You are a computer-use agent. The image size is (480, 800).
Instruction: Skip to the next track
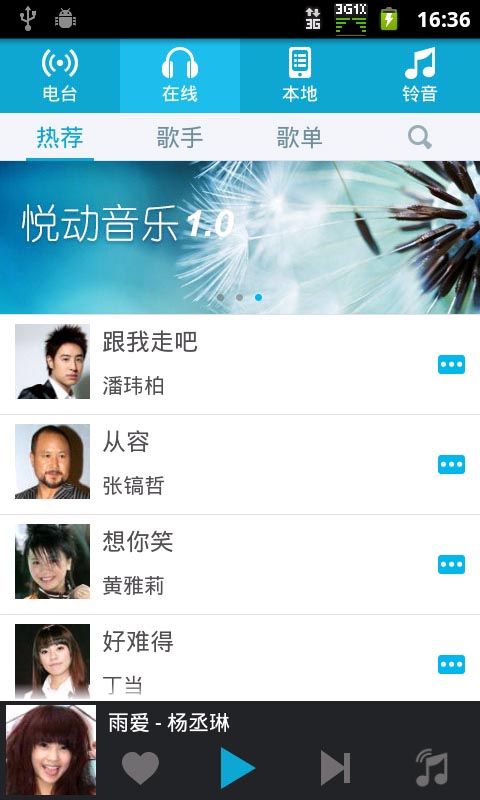tap(335, 768)
